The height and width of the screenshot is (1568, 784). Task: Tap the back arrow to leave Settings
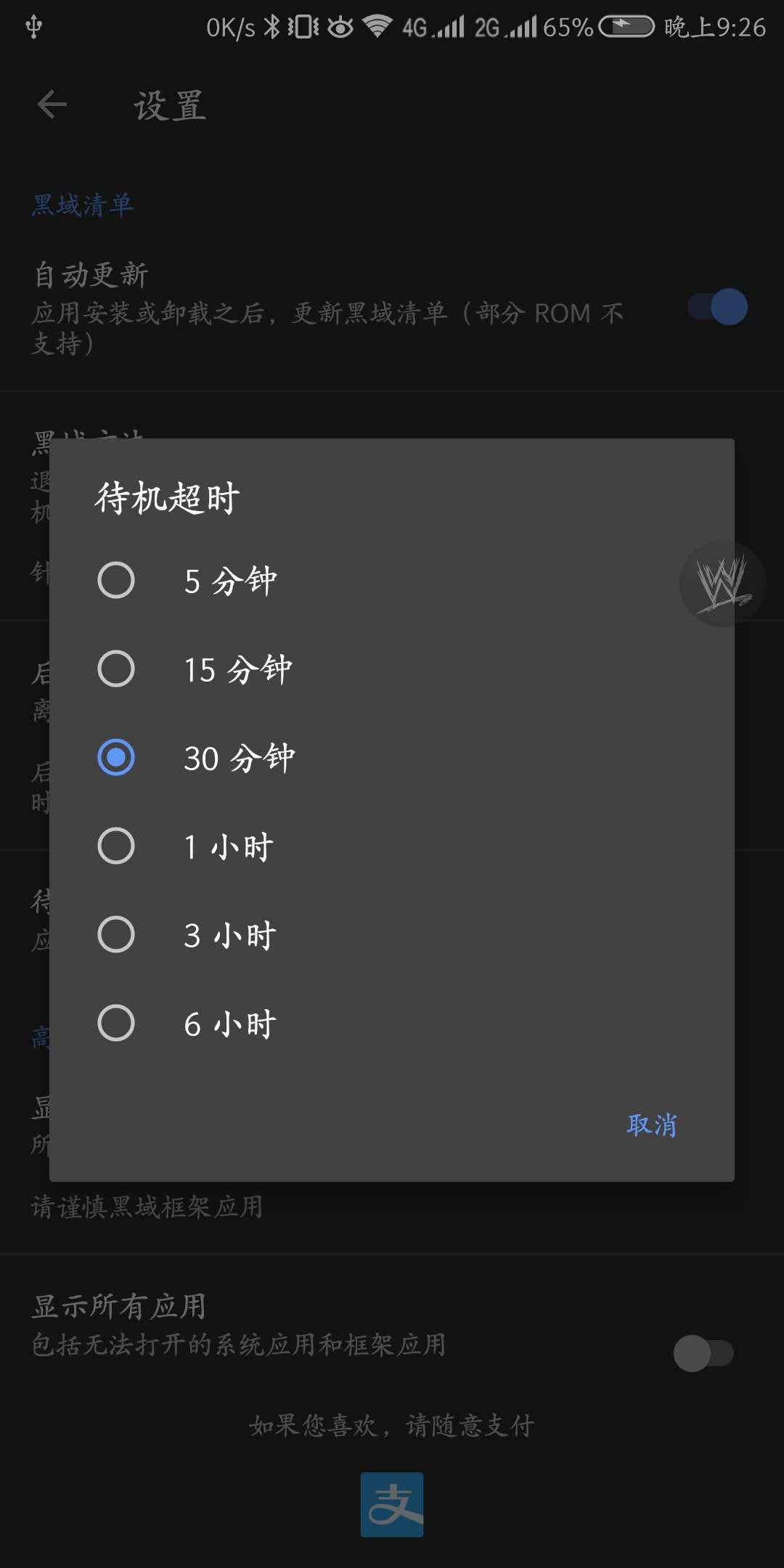(x=51, y=104)
